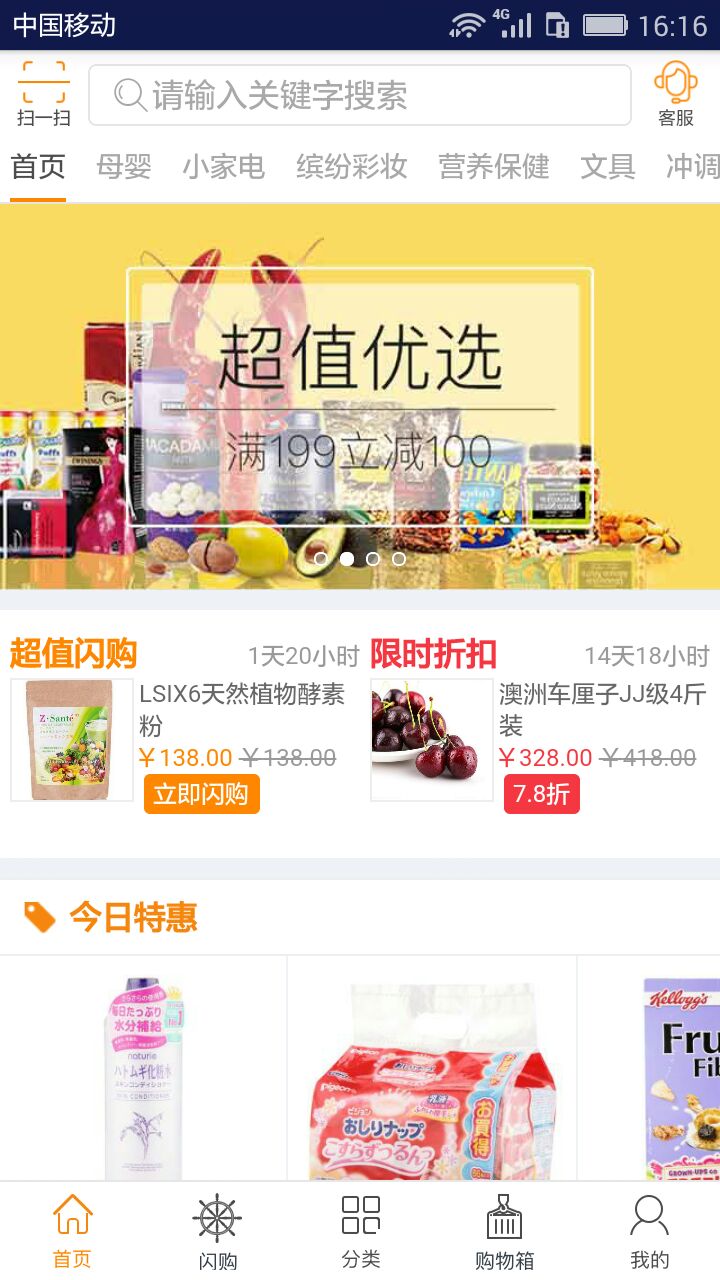Screen dimensions: 720x1280
Task: Switch to the 母婴 tab
Action: 124,167
